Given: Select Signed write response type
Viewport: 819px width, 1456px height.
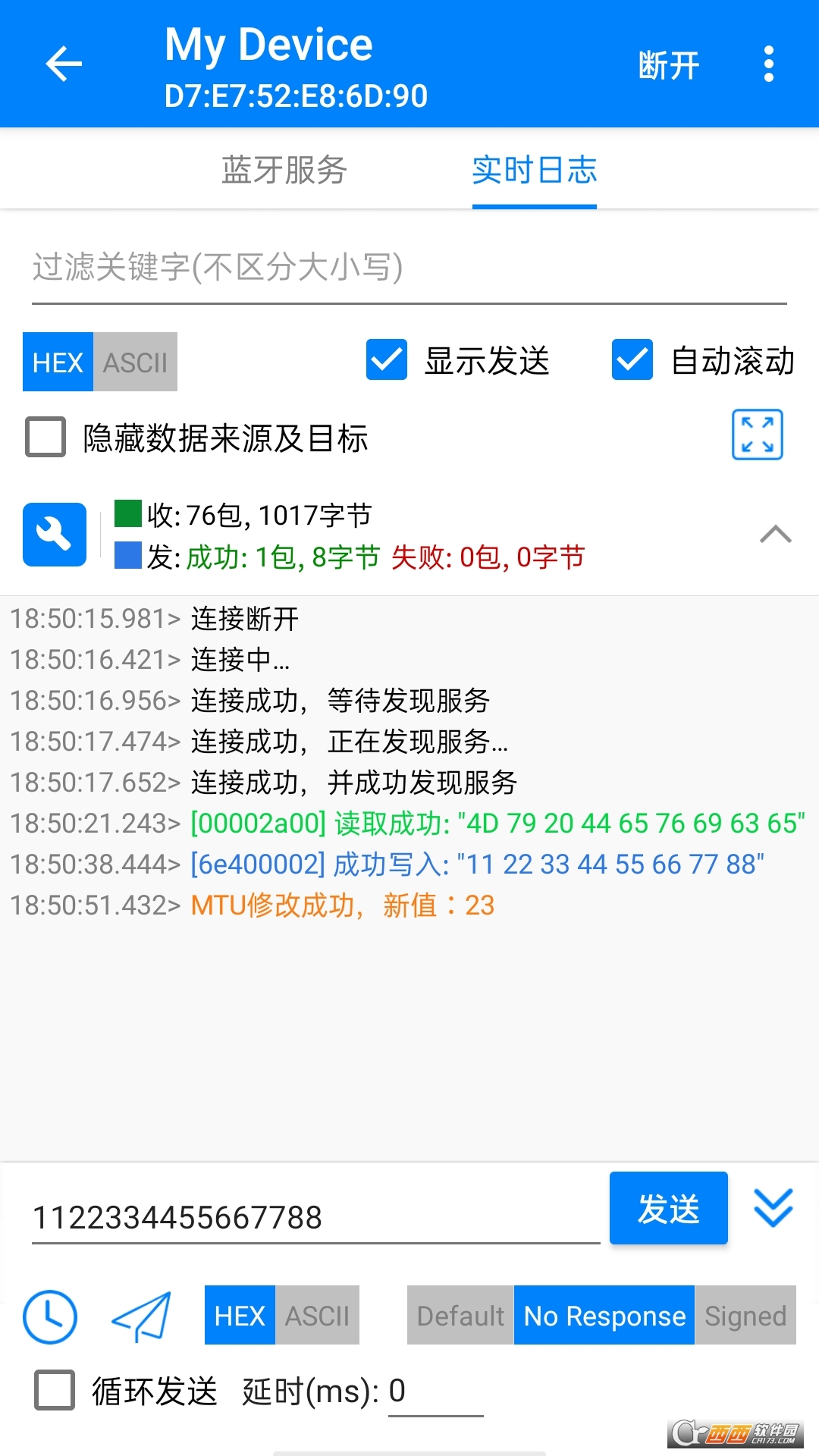Looking at the screenshot, I should click(x=745, y=1316).
